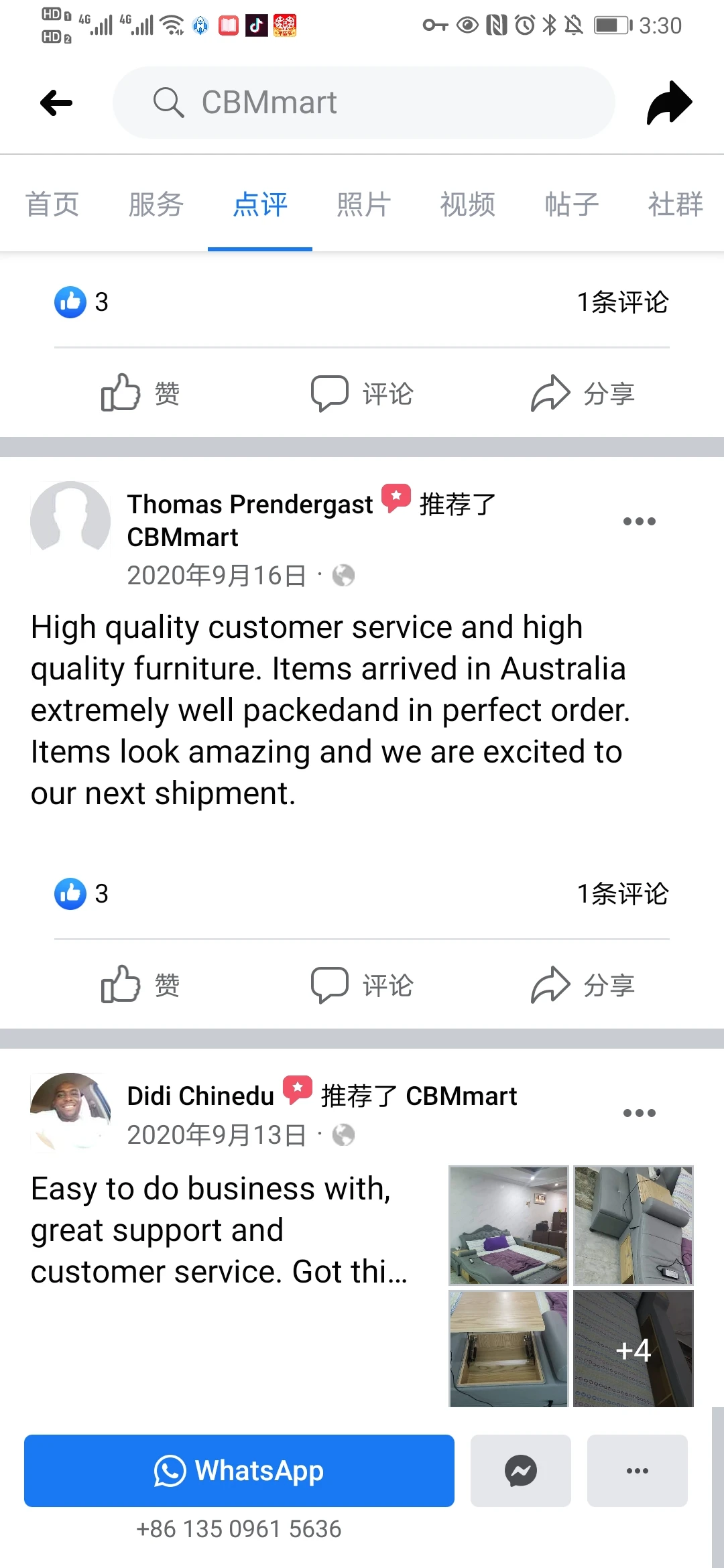
Task: Select the 视频 tab
Action: [x=468, y=204]
